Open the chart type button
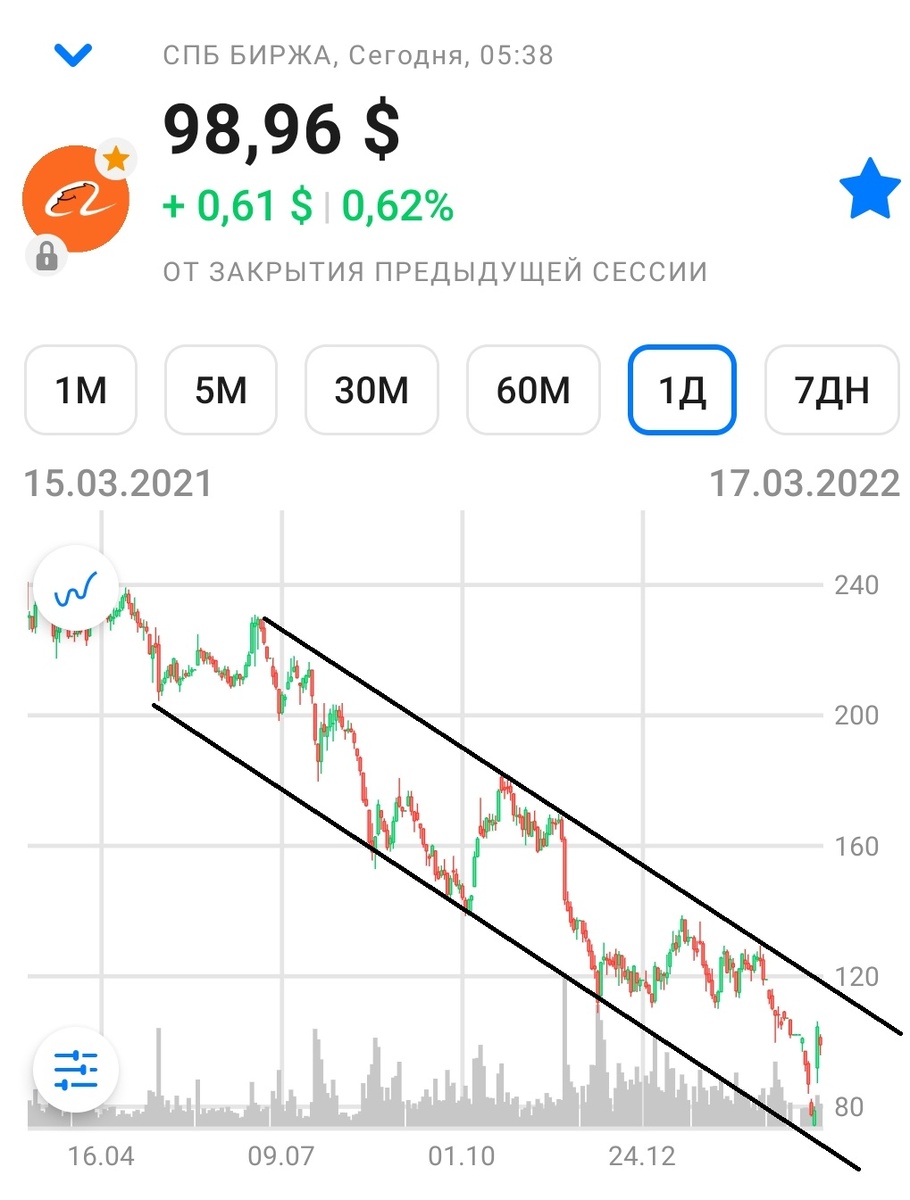The image size is (910, 1200). pyautogui.click(x=76, y=591)
